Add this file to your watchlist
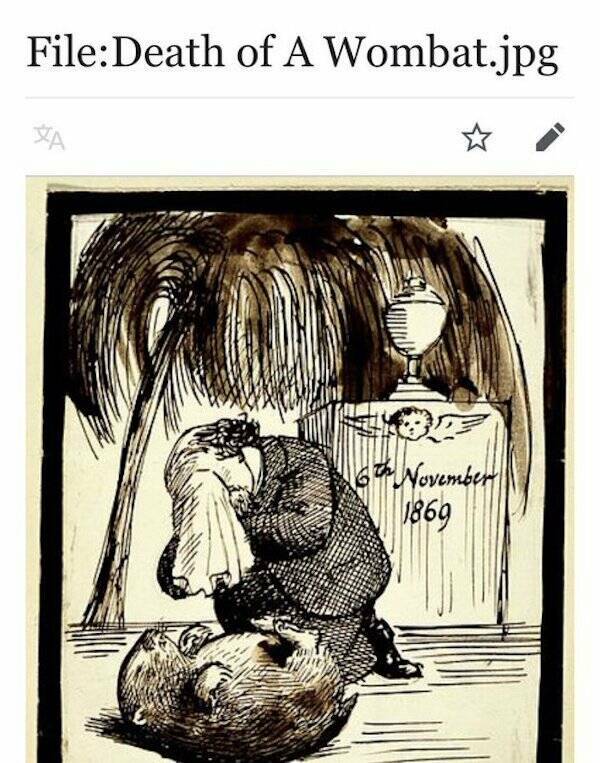This screenshot has width=600, height=763. coord(477,137)
